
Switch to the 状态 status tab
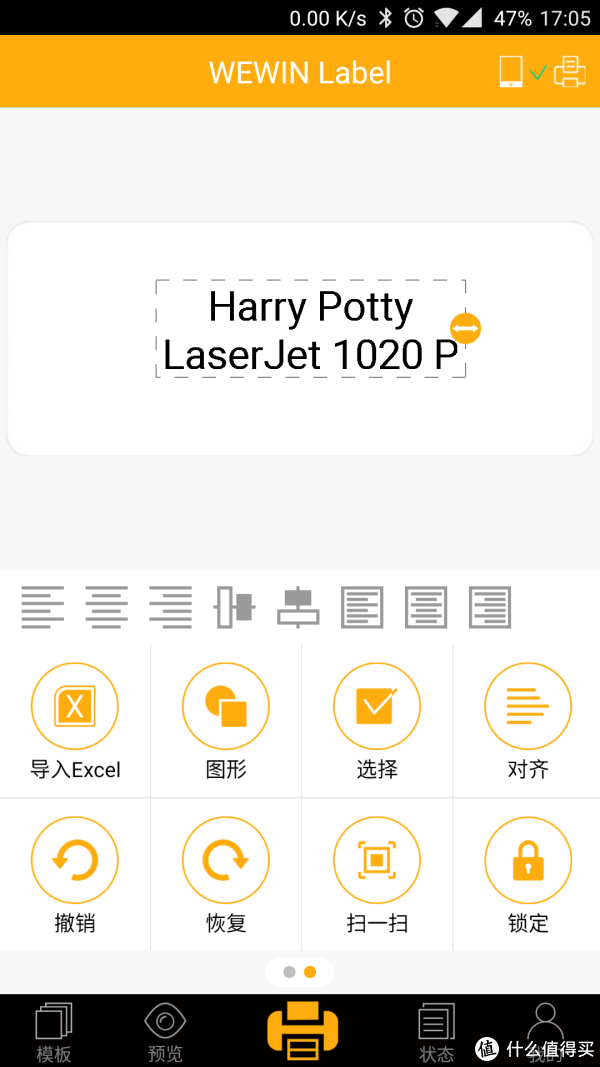click(436, 1032)
